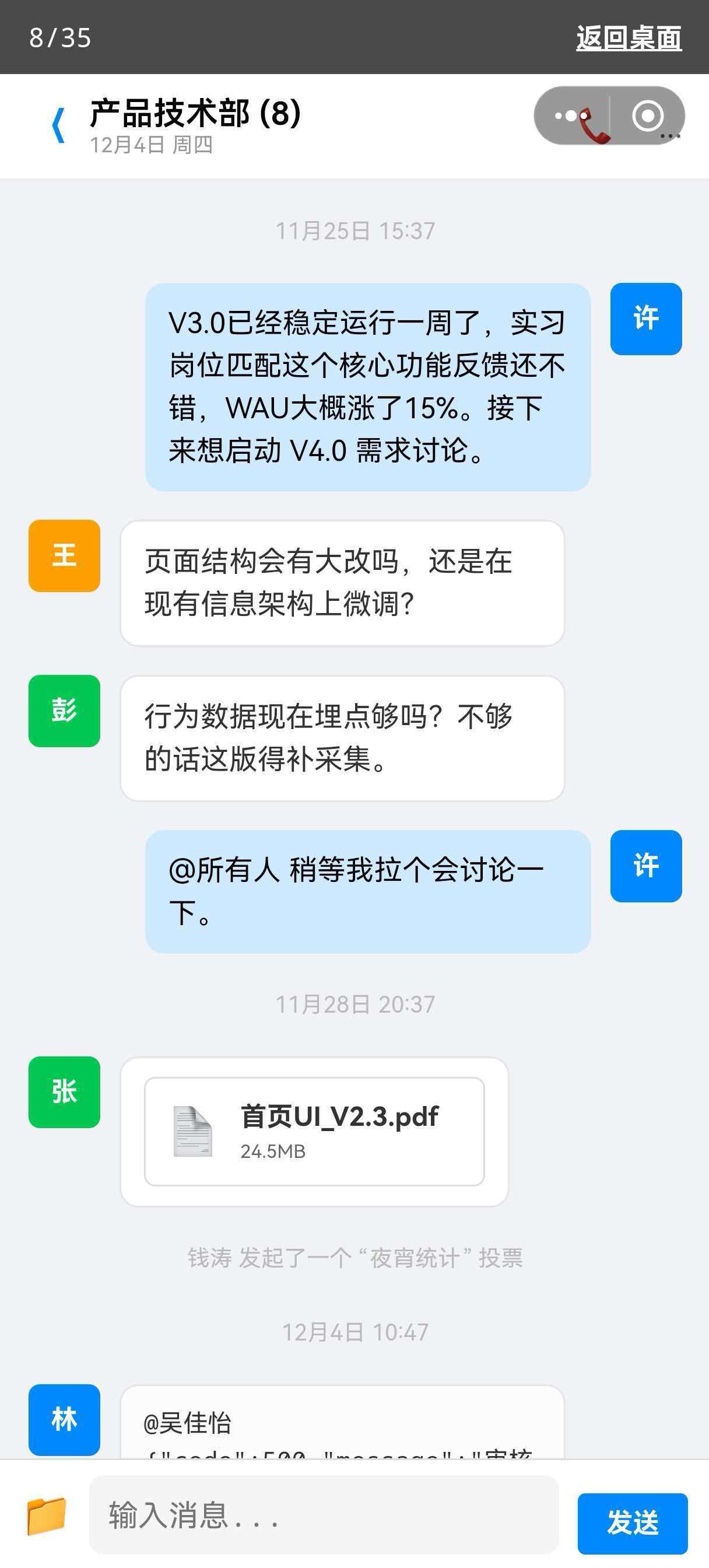Open the mini-program more options menu
This screenshot has height=1568, width=709.
(x=570, y=116)
